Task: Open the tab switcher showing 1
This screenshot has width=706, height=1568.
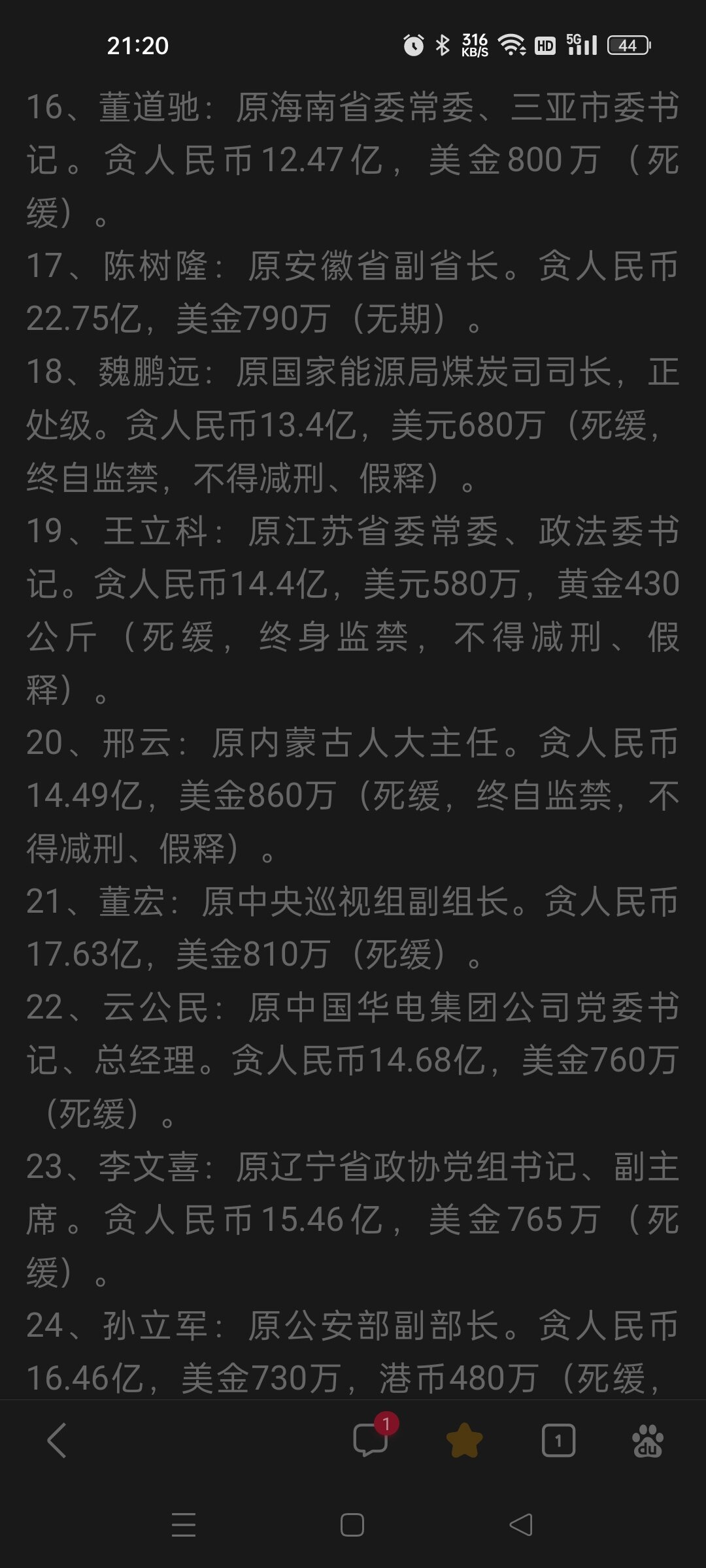Action: (558, 1440)
